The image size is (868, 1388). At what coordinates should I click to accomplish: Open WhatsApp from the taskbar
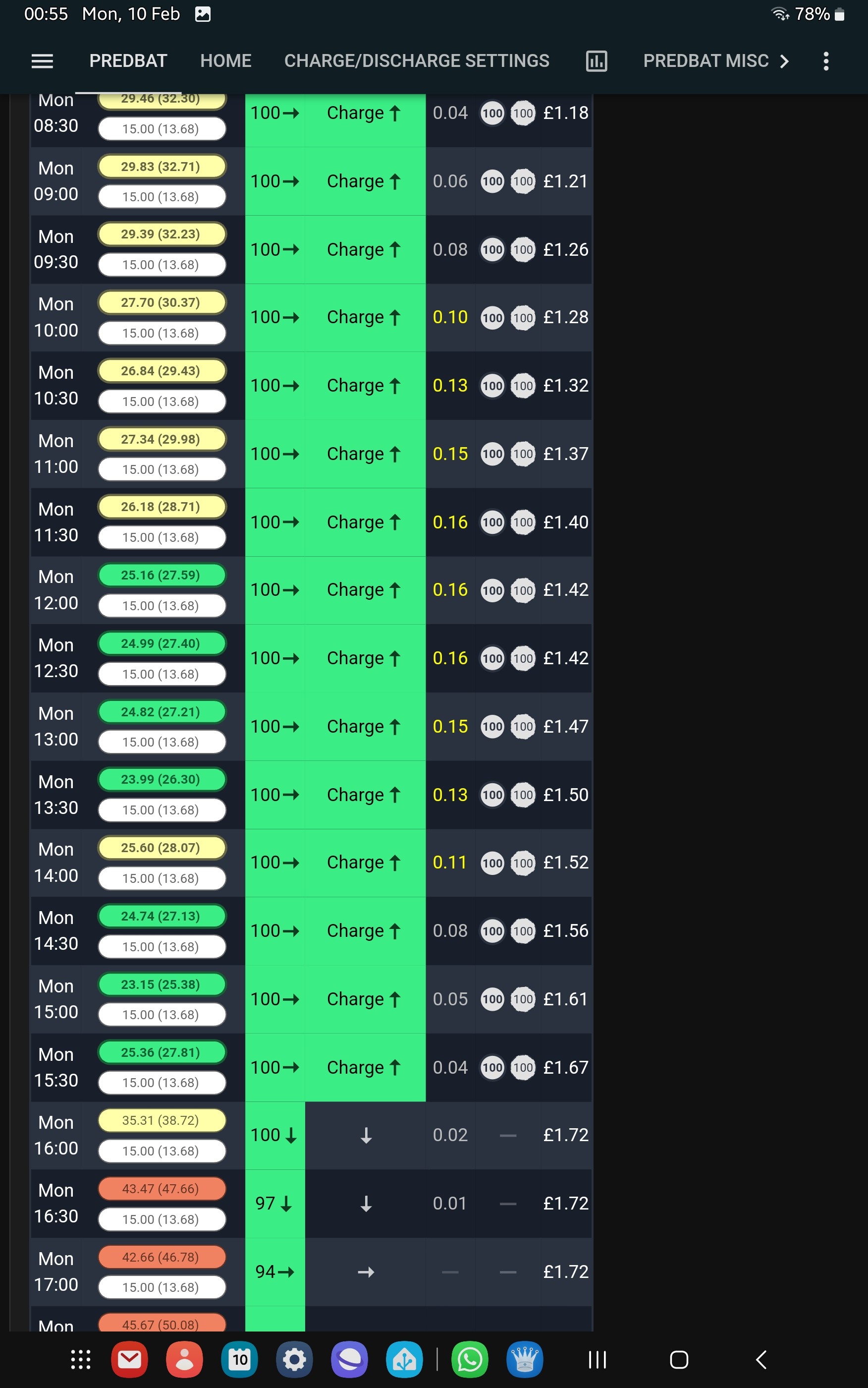click(x=470, y=1359)
